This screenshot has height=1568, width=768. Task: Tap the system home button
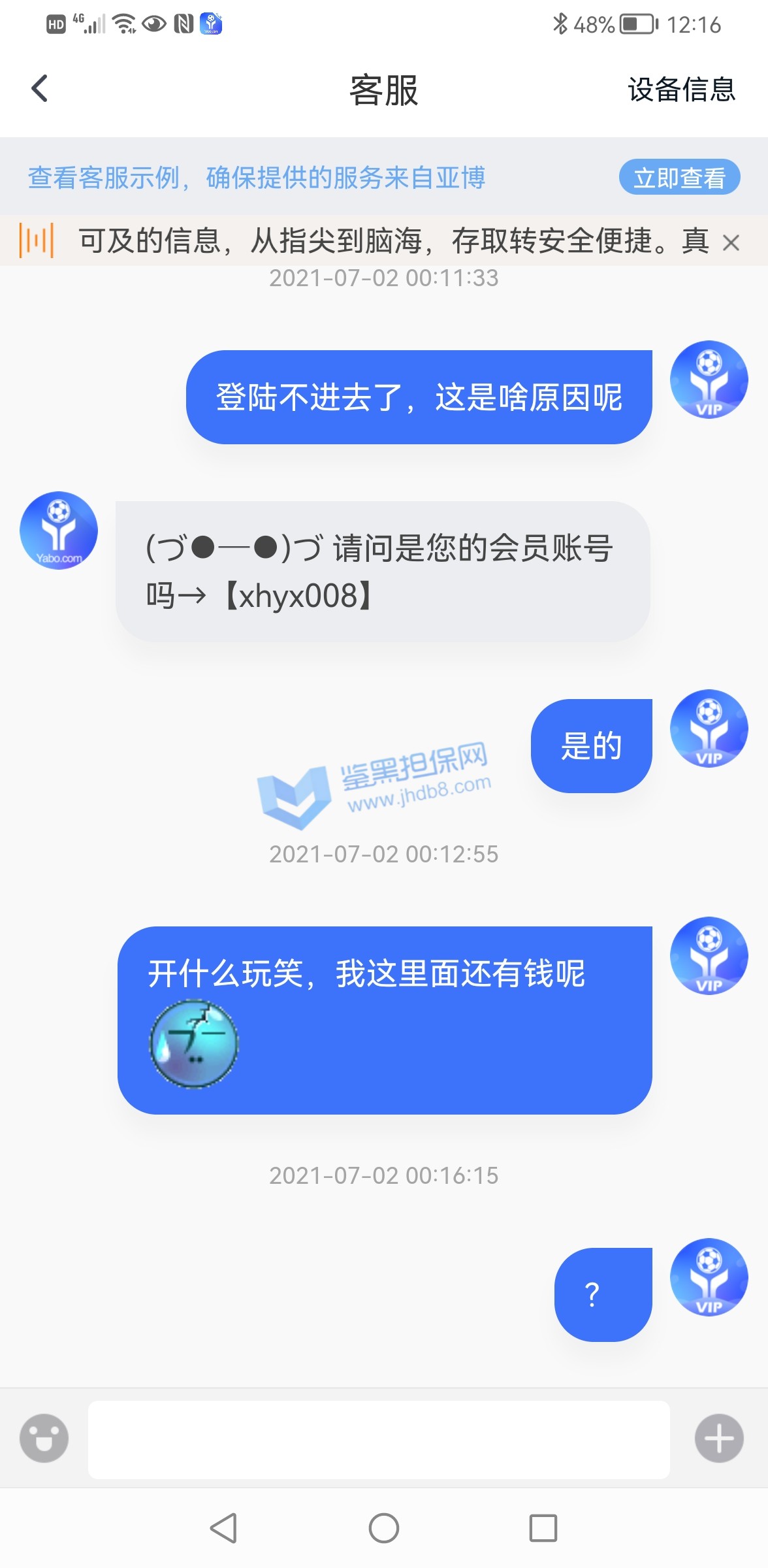point(384,1528)
